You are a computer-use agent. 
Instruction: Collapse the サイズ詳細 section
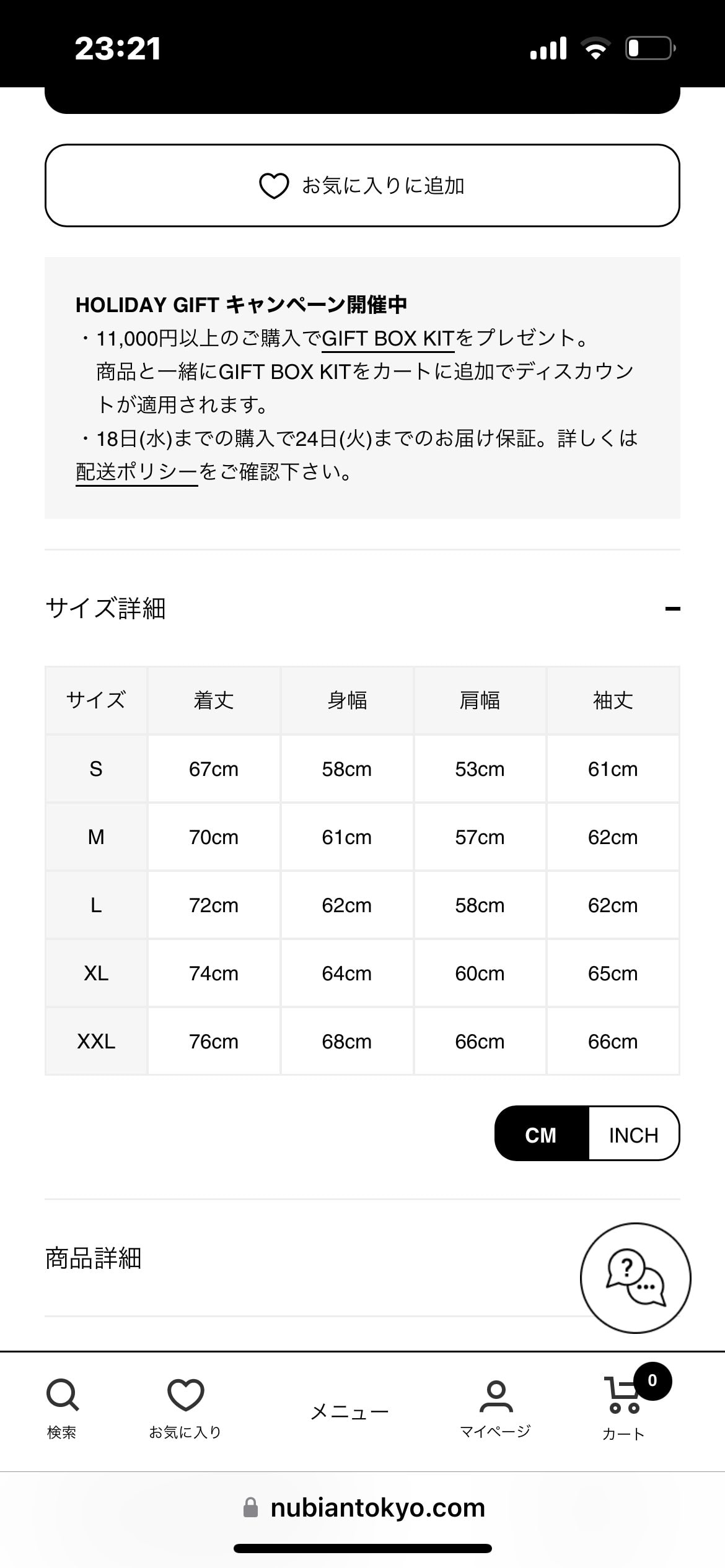pyautogui.click(x=362, y=609)
